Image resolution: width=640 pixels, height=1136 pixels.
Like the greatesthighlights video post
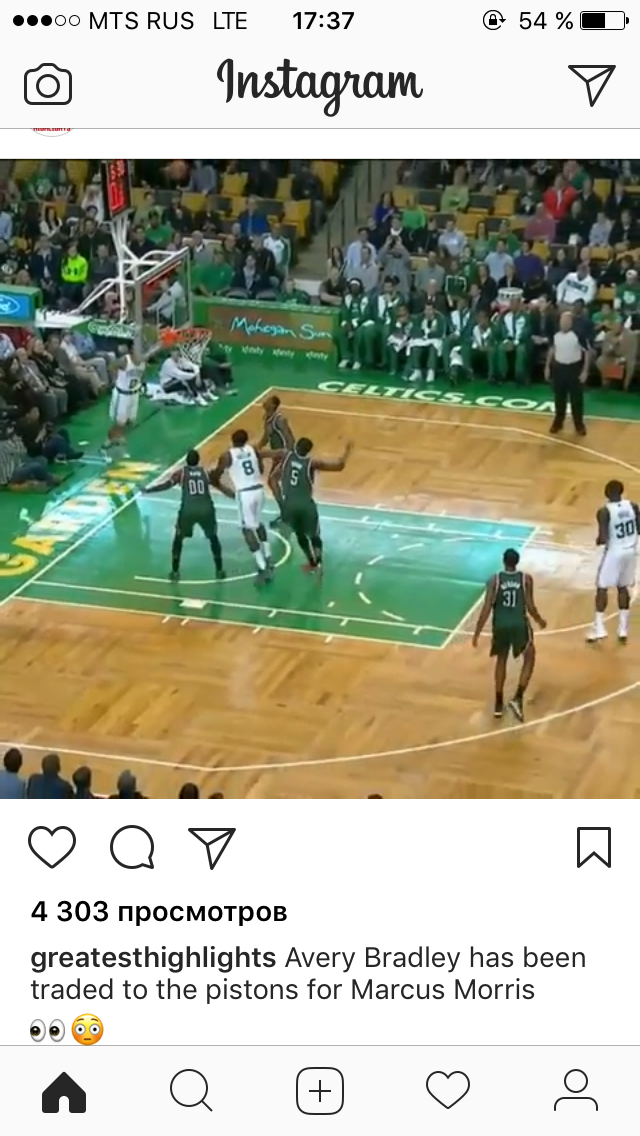point(52,847)
